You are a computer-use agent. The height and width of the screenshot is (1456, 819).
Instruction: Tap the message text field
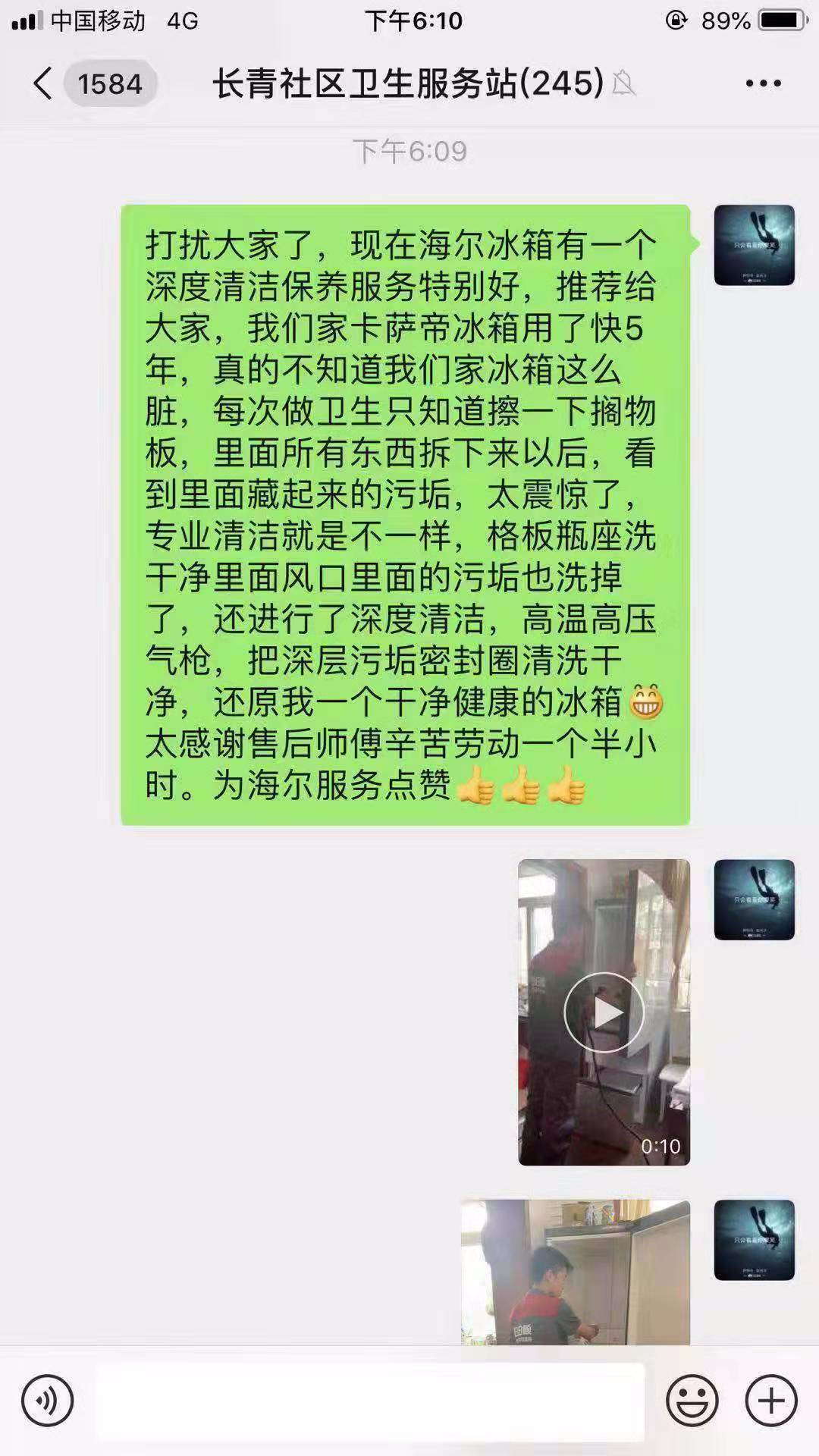370,1401
